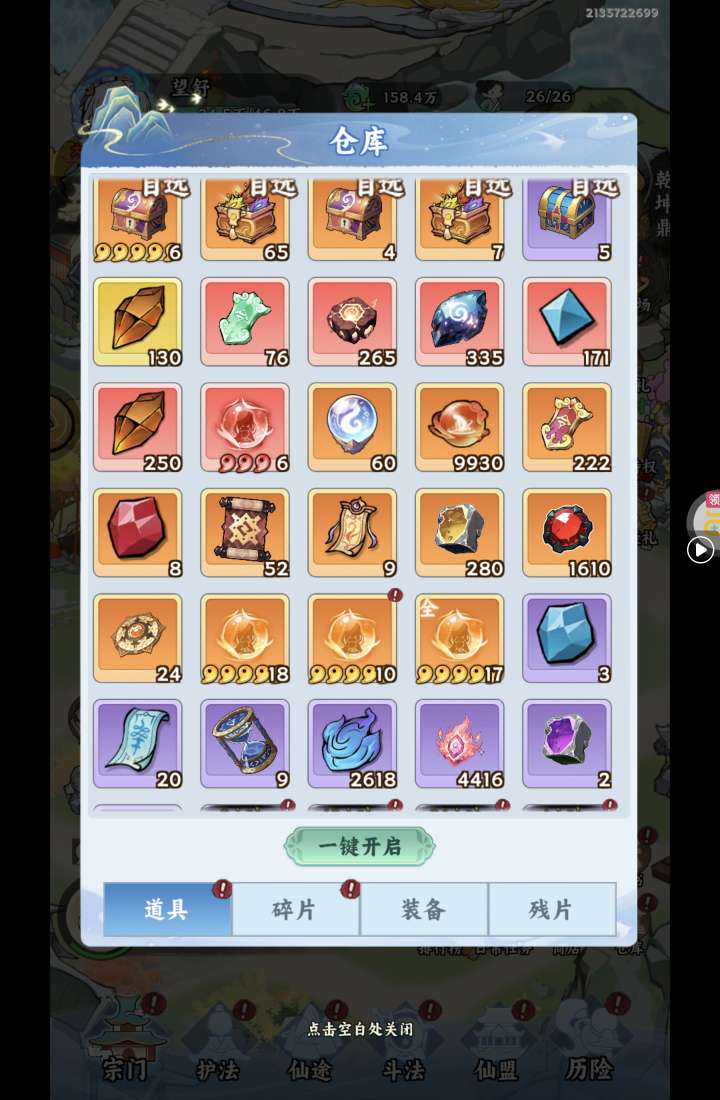
Task: Open the dark ore item with 265
Action: [352, 322]
